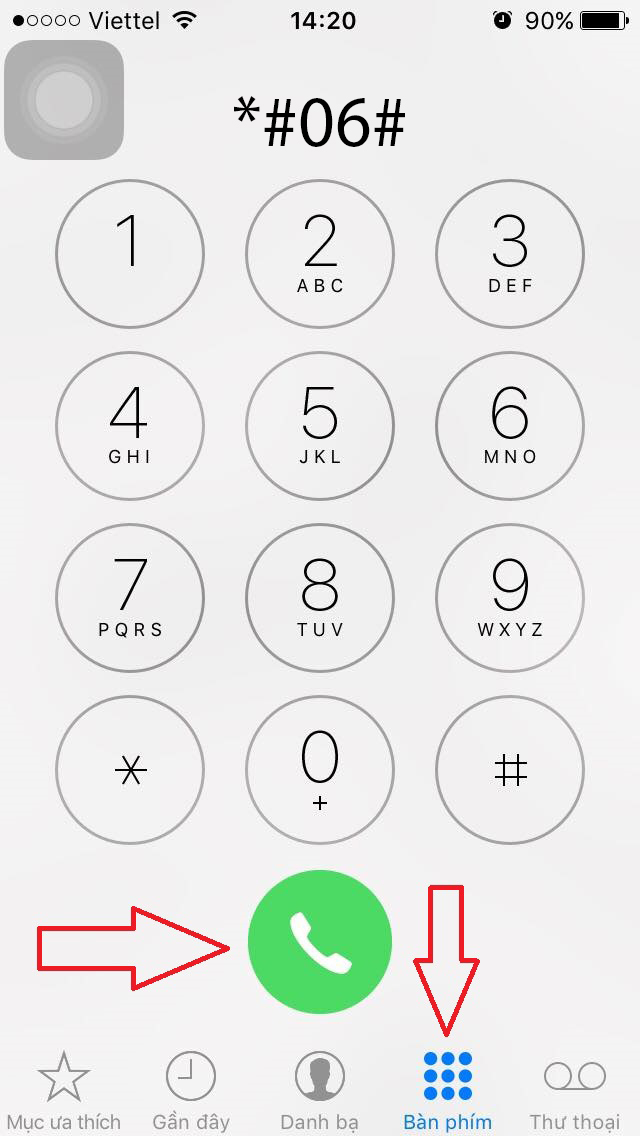Dial the 5 JKL key

click(320, 426)
